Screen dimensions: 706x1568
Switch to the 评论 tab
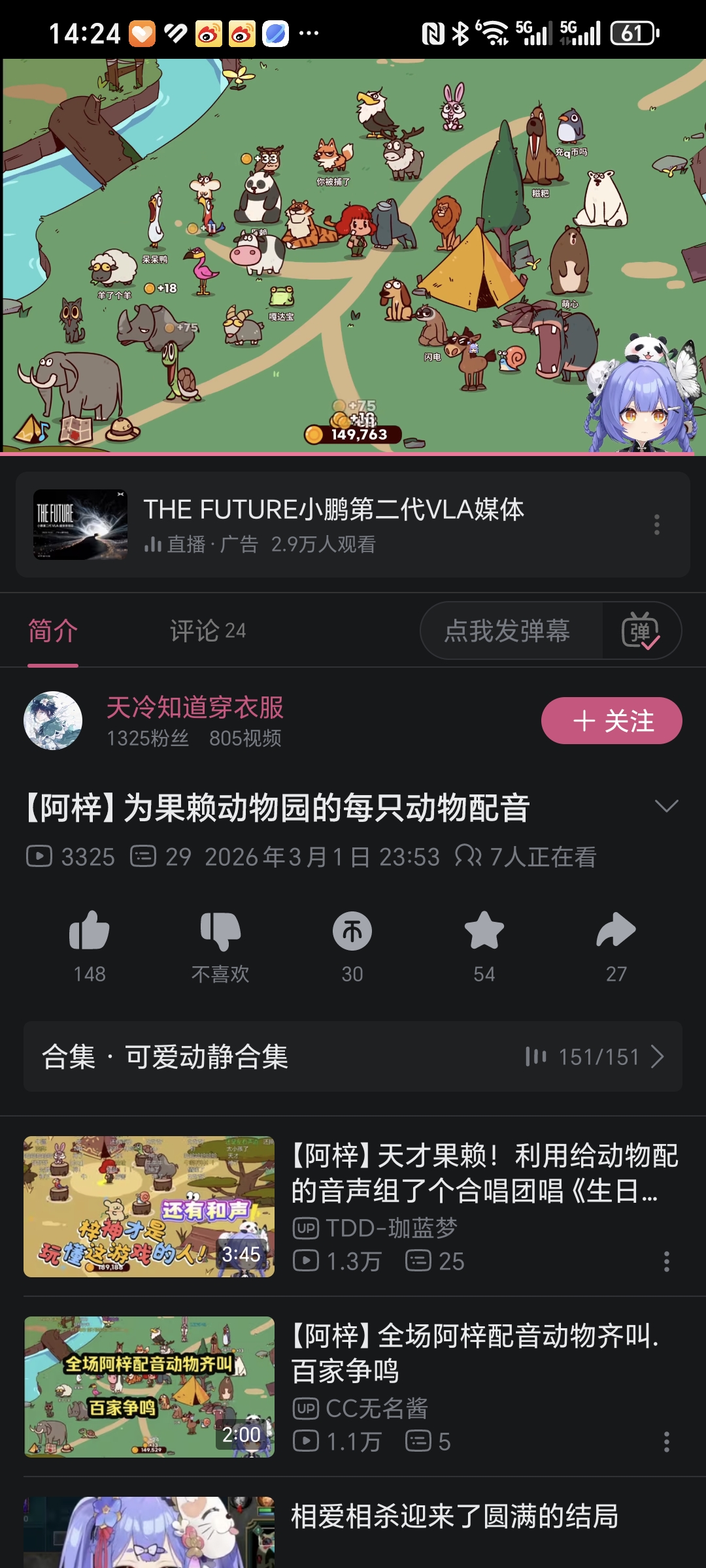click(x=207, y=630)
